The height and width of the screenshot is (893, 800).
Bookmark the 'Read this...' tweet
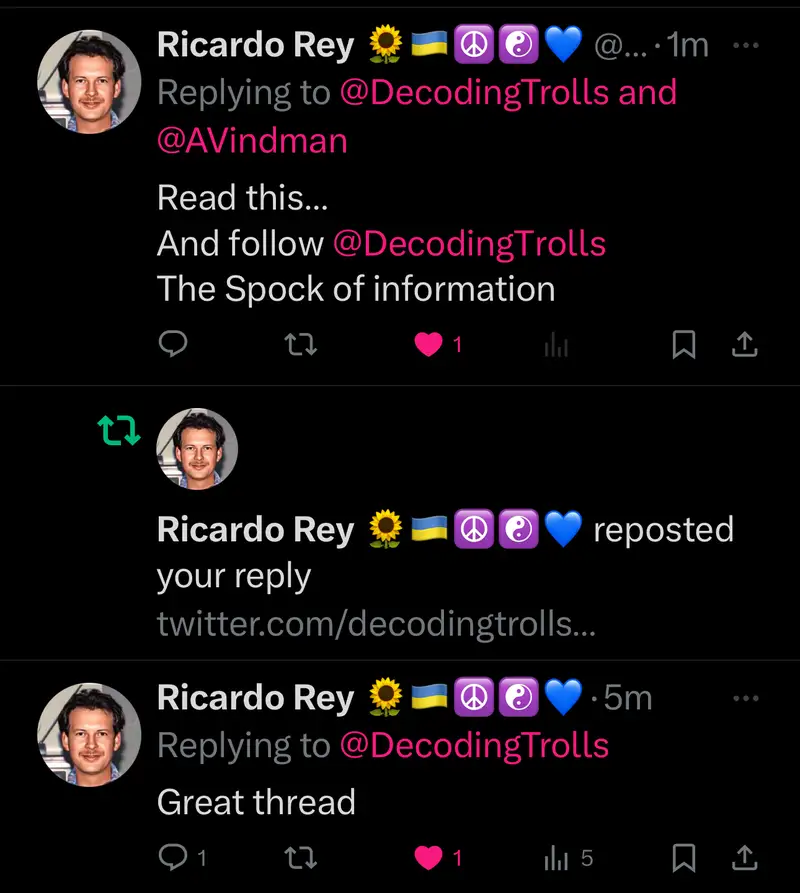[x=683, y=345]
